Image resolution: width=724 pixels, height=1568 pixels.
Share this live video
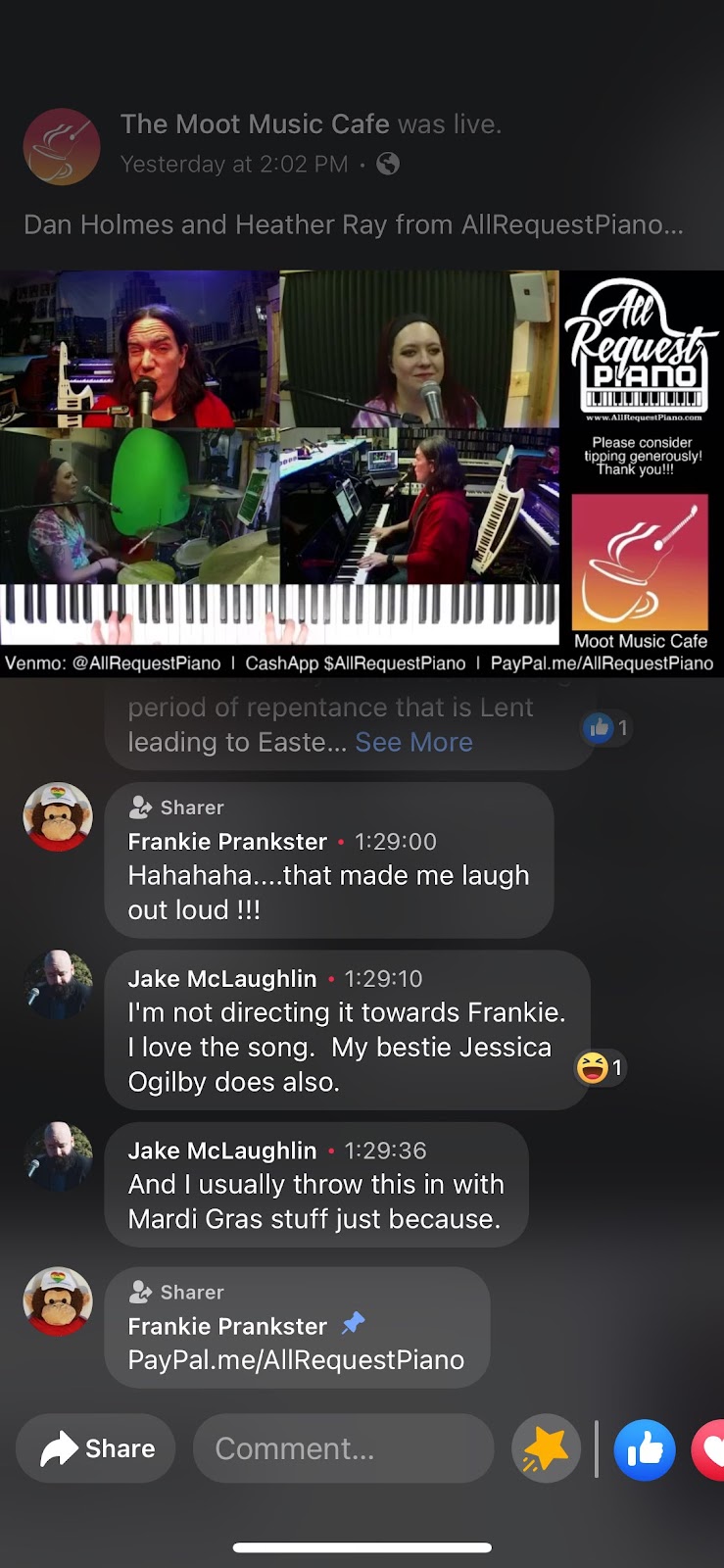96,1447
